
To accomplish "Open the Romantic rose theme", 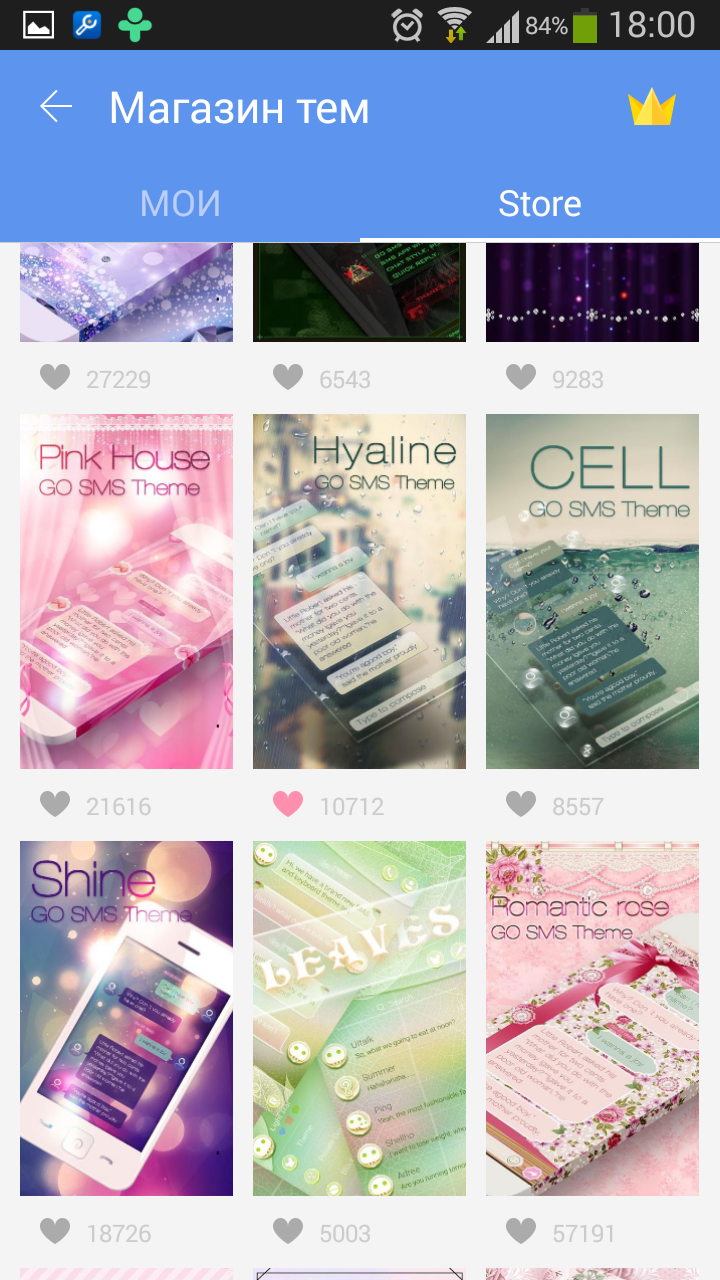I will (x=592, y=1018).
